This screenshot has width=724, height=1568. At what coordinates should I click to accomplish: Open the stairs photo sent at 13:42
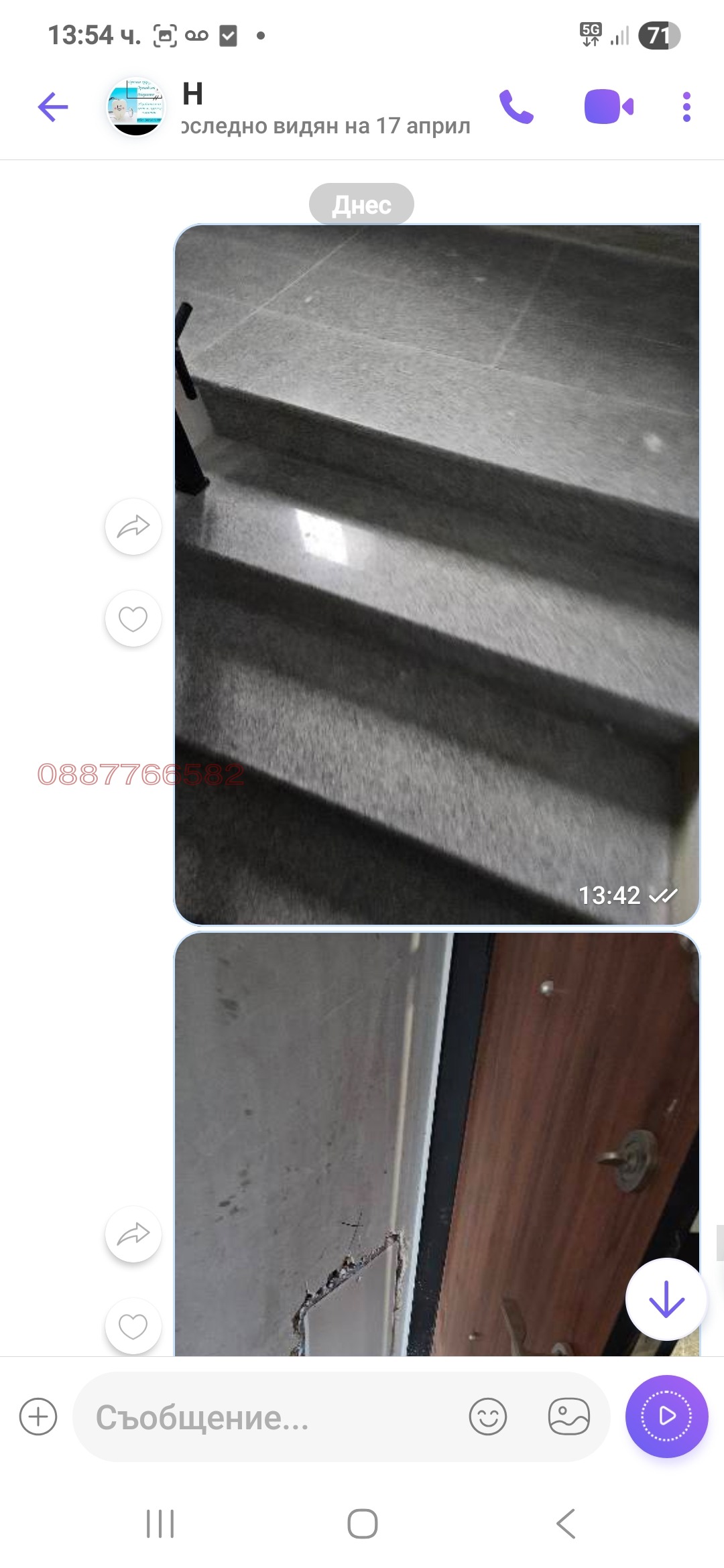pos(437,574)
